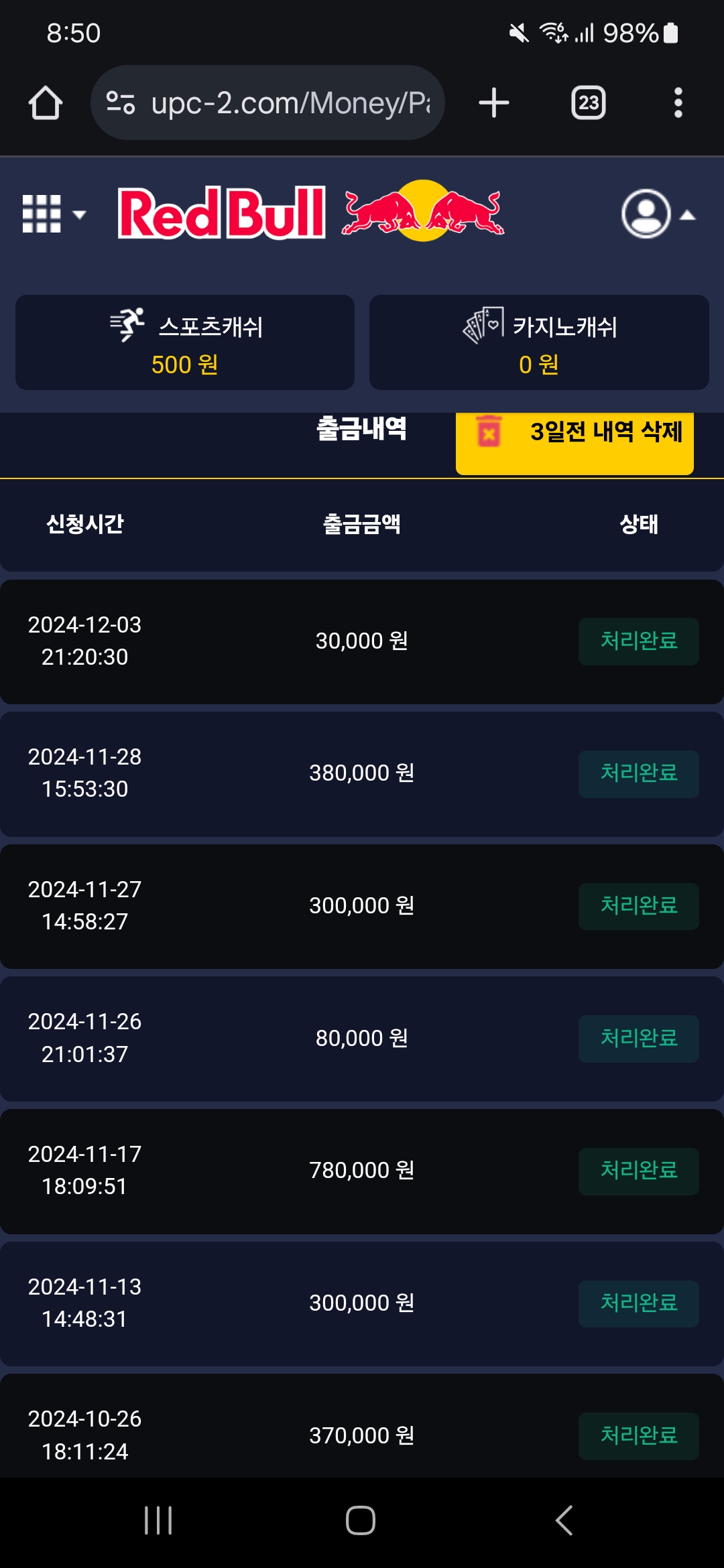The width and height of the screenshot is (724, 1568).
Task: Open the 카지노캐쉬 balance card
Action: (x=539, y=342)
